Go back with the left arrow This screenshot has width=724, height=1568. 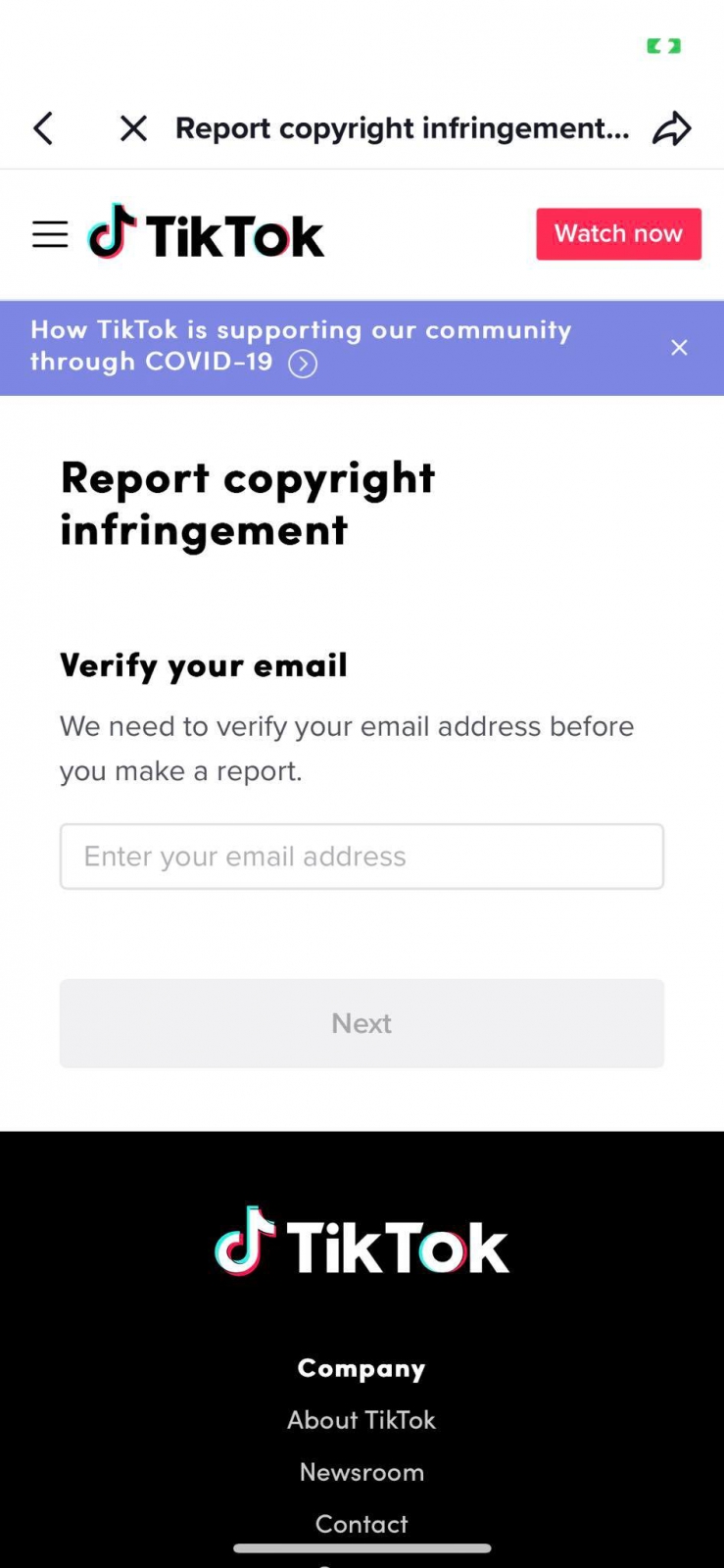[x=43, y=128]
